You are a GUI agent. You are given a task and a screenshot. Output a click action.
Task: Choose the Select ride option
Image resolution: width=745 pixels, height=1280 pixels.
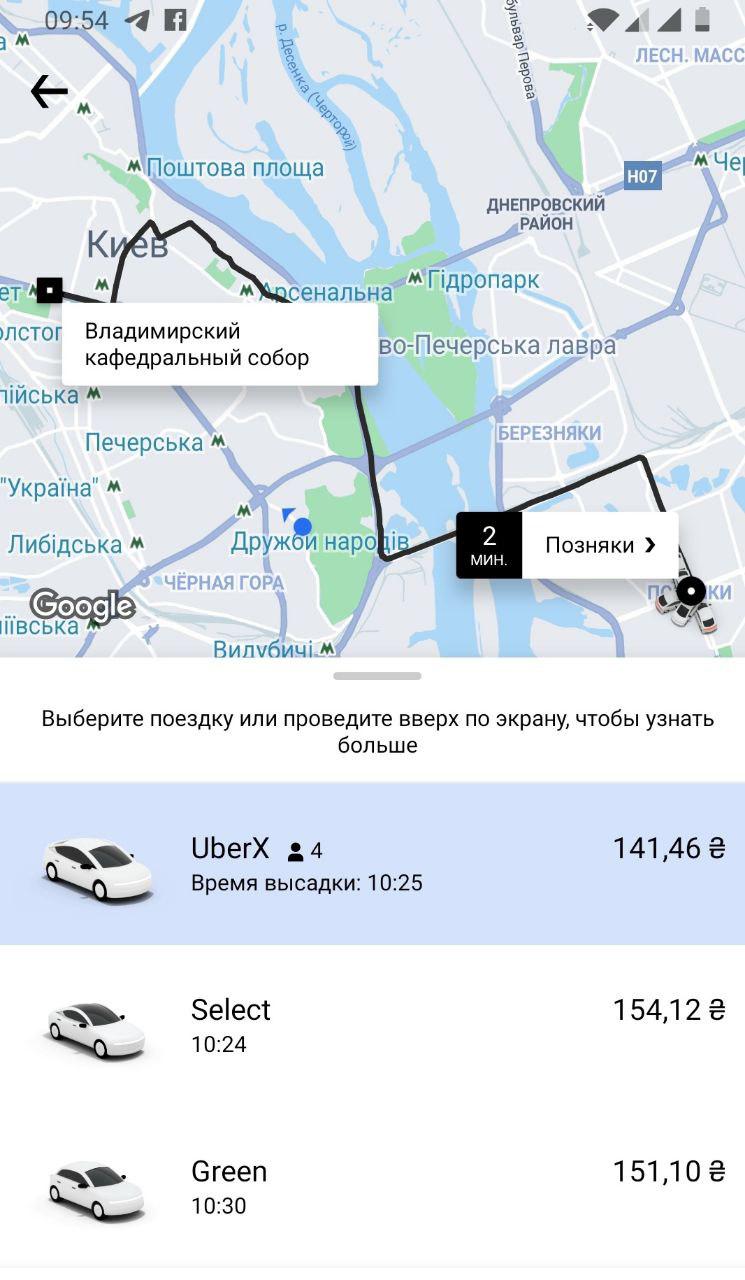coord(372,1026)
